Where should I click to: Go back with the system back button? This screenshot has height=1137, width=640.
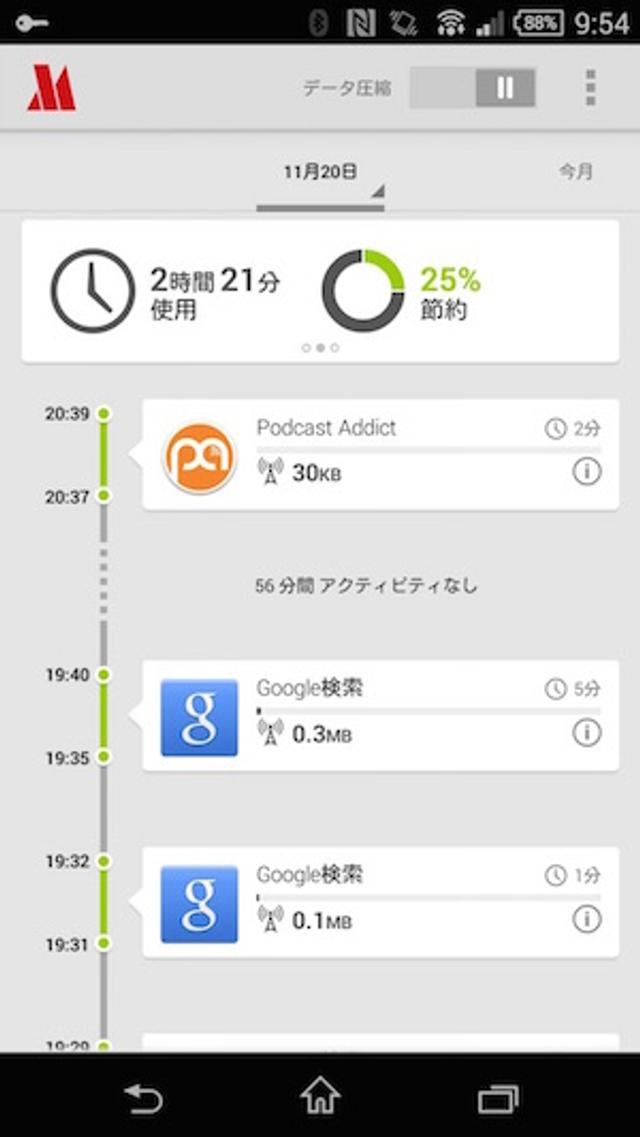click(x=143, y=1098)
